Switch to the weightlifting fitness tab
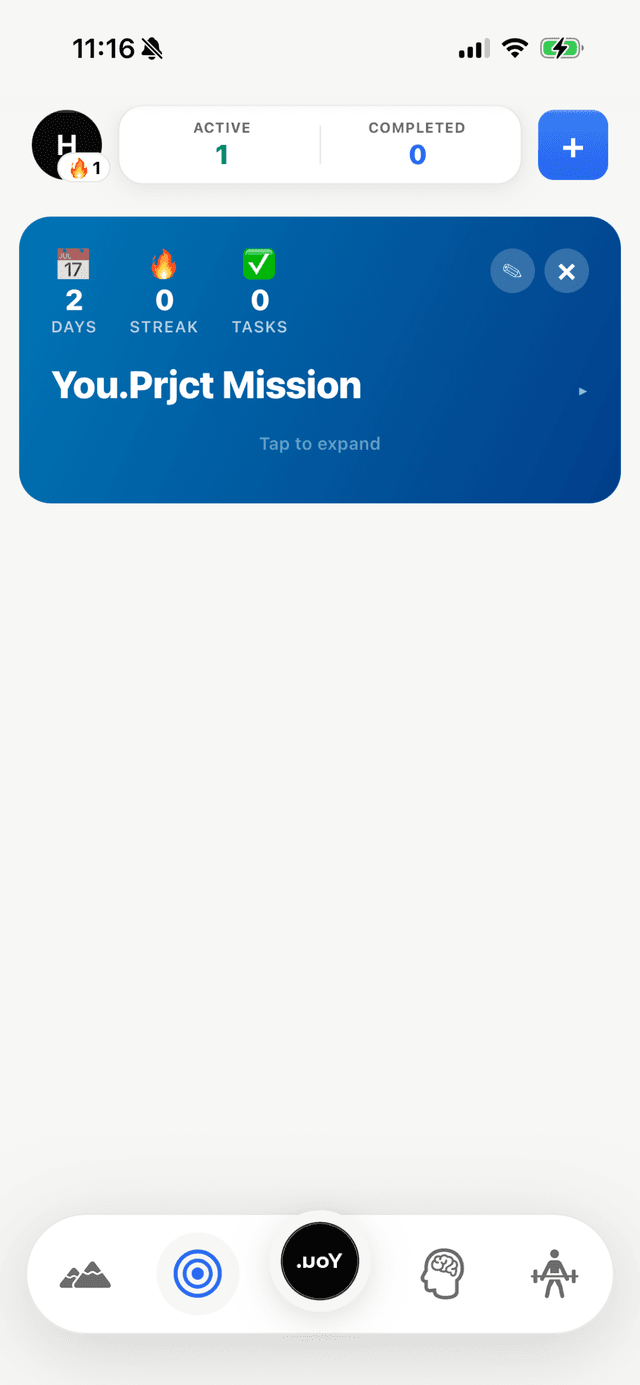This screenshot has height=1385, width=640. pos(554,1274)
